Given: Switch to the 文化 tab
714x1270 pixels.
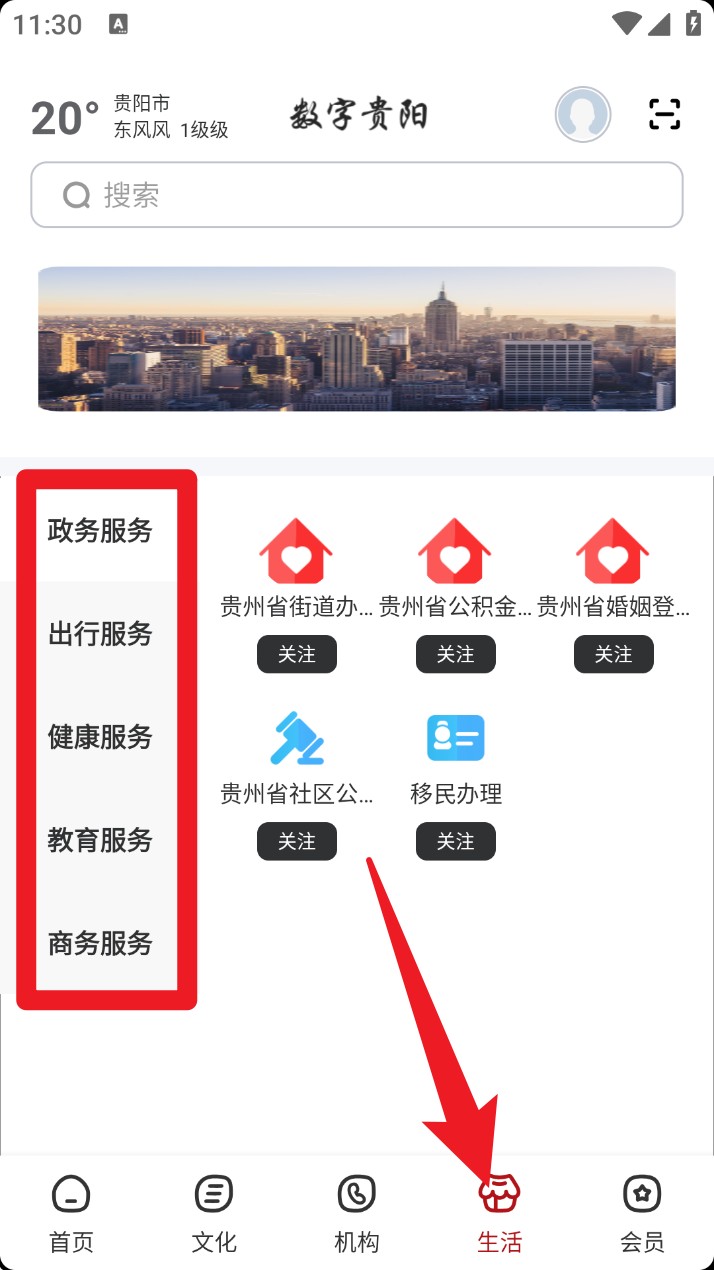Looking at the screenshot, I should point(214,1213).
